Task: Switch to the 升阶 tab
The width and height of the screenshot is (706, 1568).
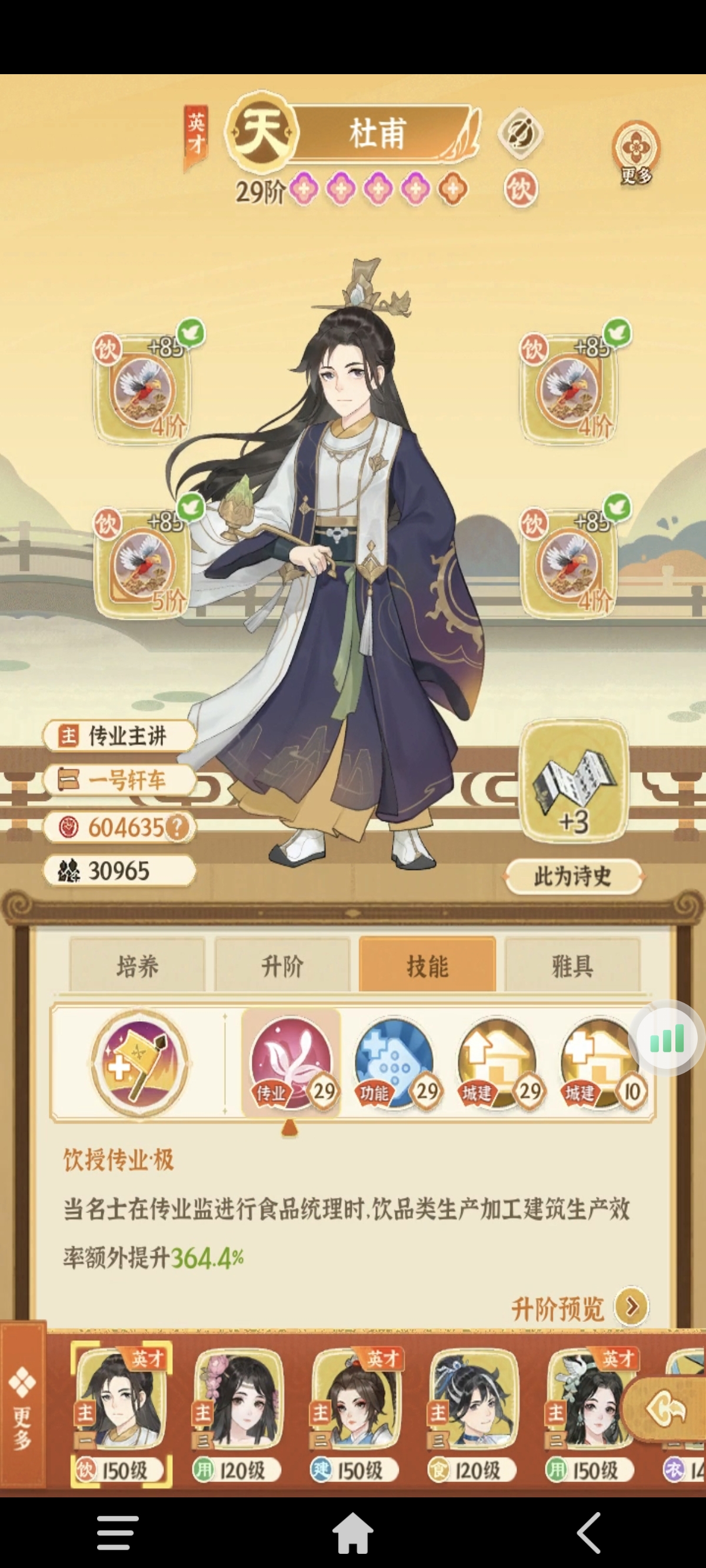Action: click(x=282, y=965)
